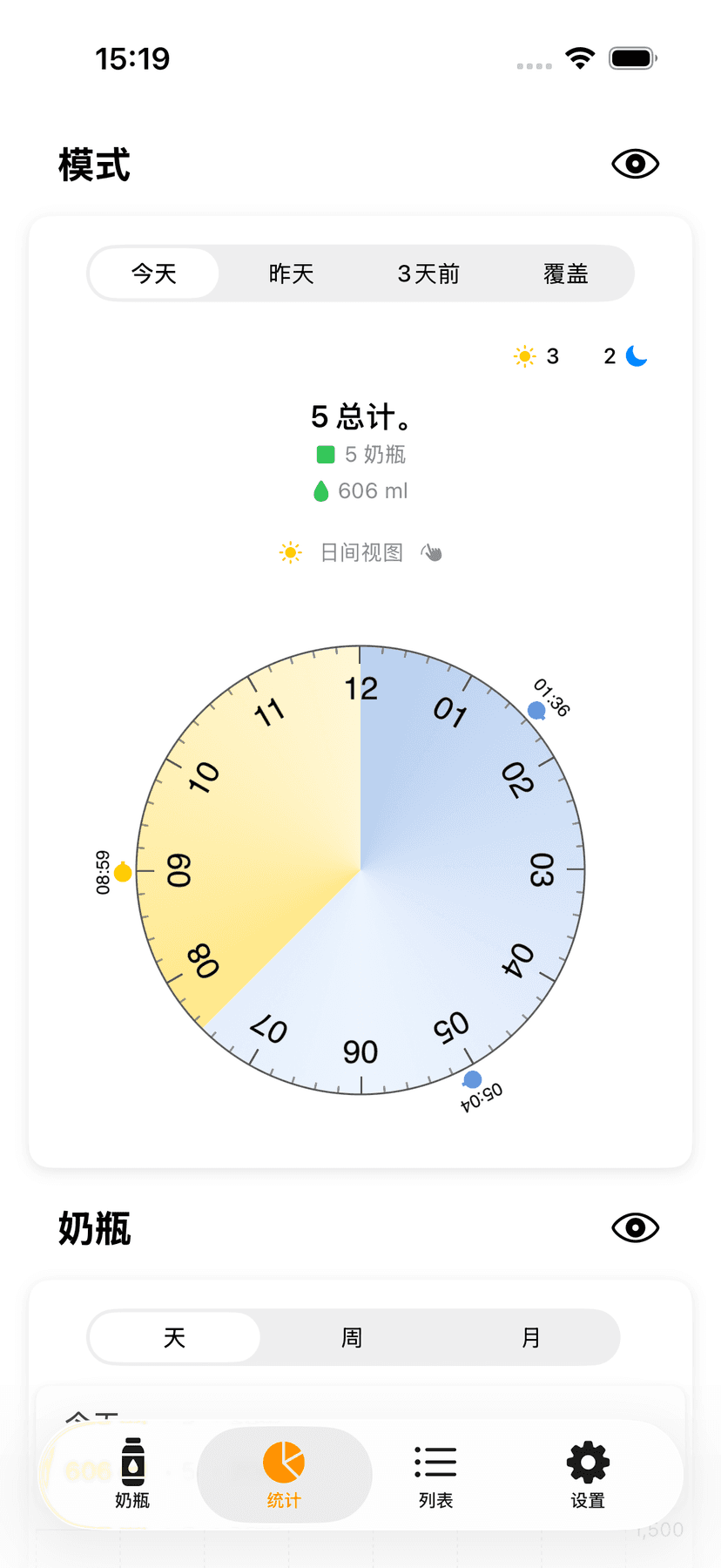Open the 设置 tab
The width and height of the screenshot is (721, 1568).
588,1474
